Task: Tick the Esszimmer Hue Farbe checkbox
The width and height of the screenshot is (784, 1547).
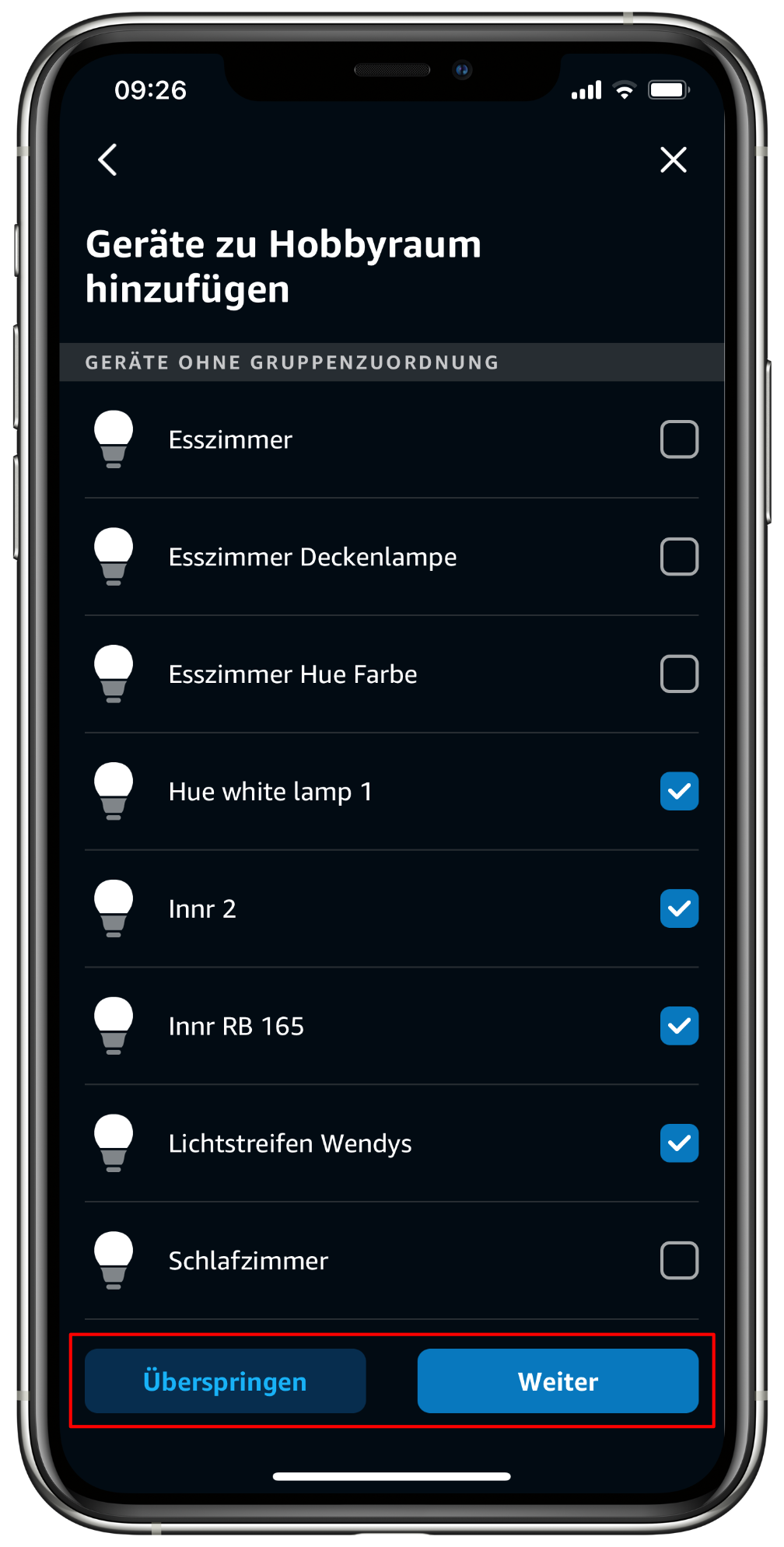Action: (x=679, y=674)
